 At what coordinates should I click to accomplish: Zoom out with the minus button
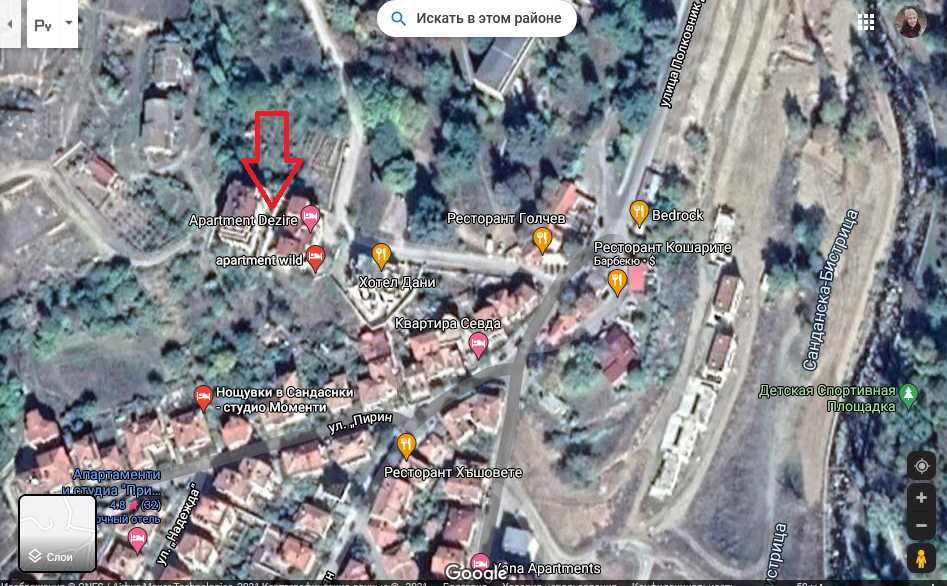click(x=921, y=526)
